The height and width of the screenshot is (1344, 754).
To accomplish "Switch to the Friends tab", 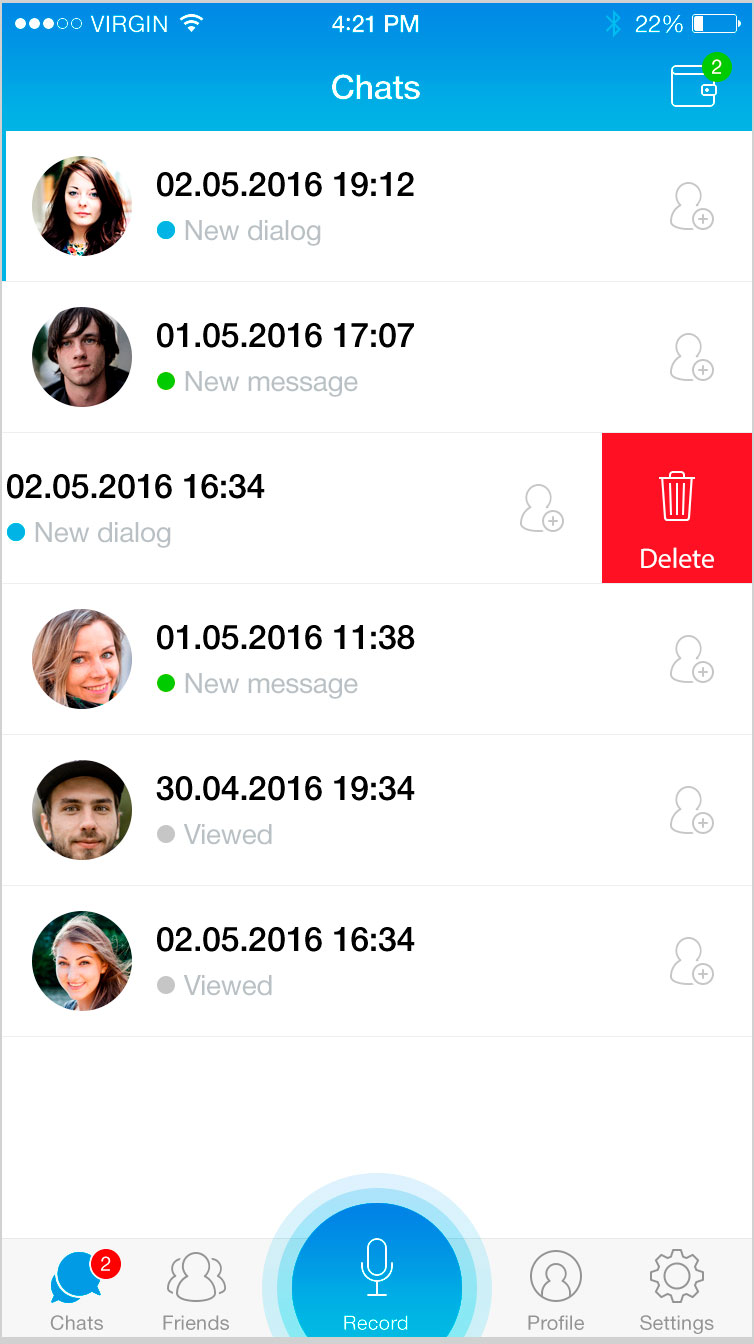I will coord(196,1291).
